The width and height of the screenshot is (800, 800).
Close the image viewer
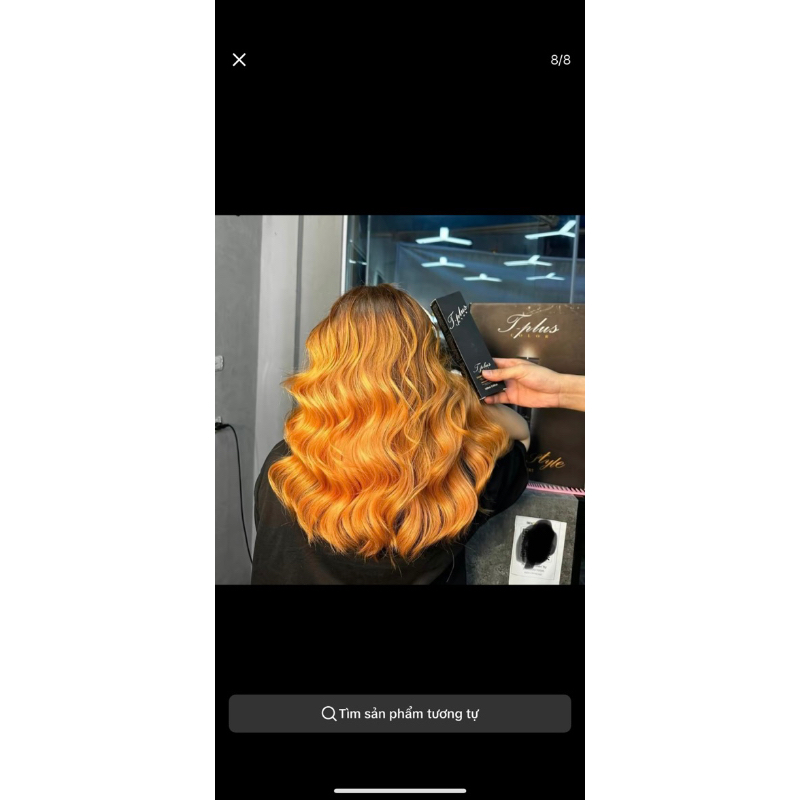coord(239,60)
